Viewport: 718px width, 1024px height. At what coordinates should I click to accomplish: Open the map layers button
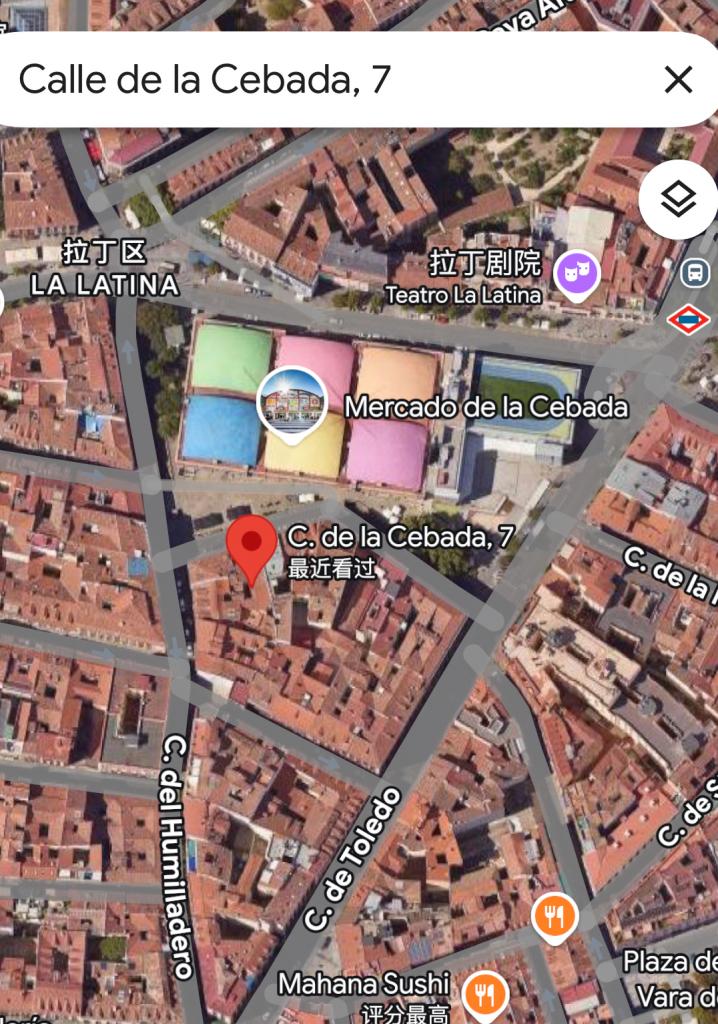pos(678,200)
